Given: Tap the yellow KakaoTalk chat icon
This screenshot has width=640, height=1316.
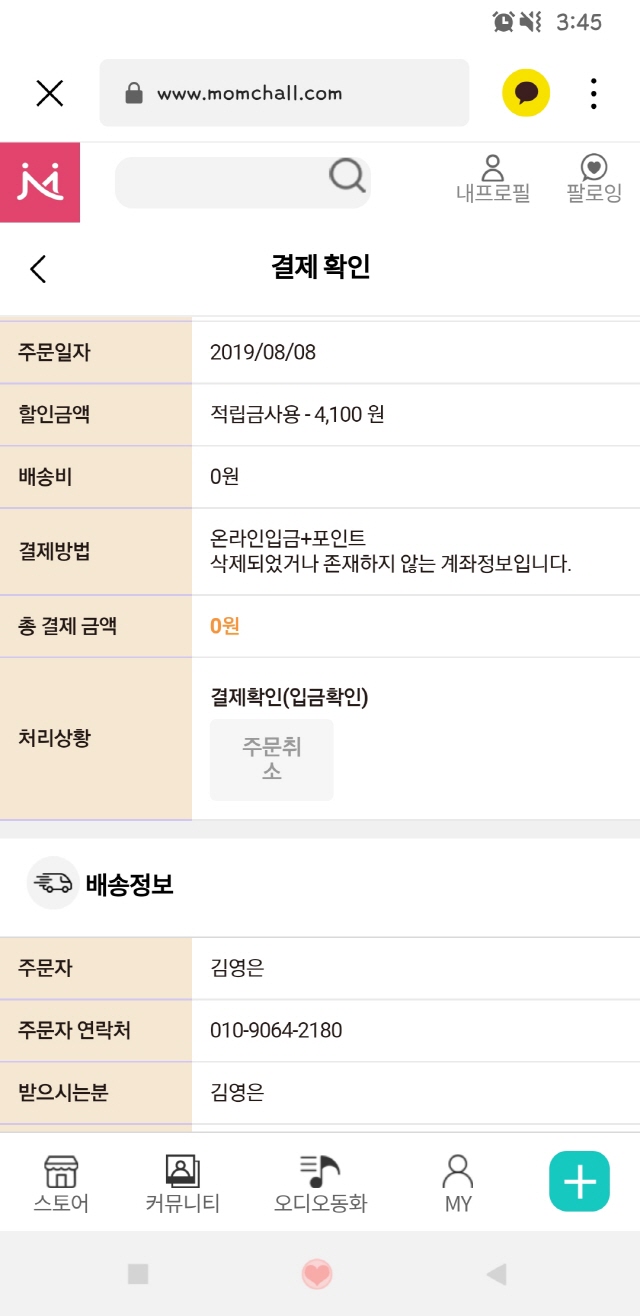Looking at the screenshot, I should pyautogui.click(x=526, y=93).
